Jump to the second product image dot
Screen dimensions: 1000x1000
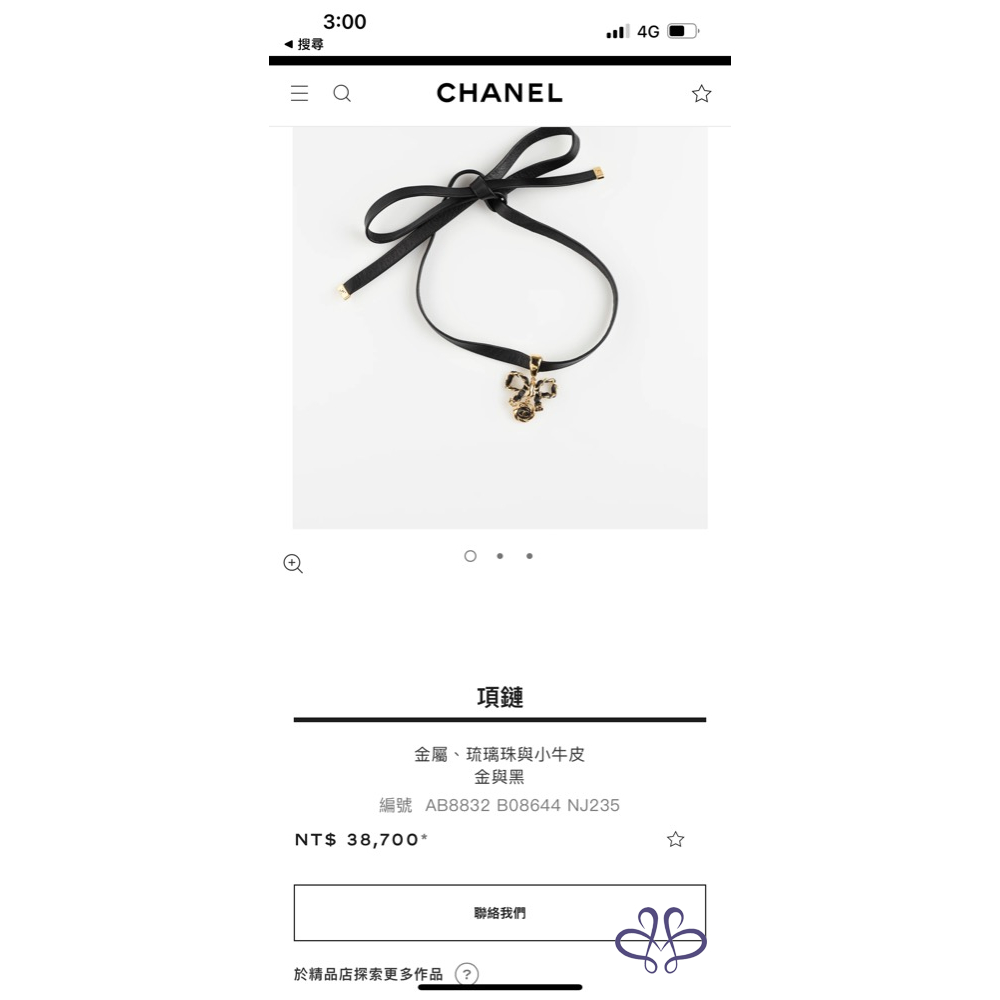point(499,556)
